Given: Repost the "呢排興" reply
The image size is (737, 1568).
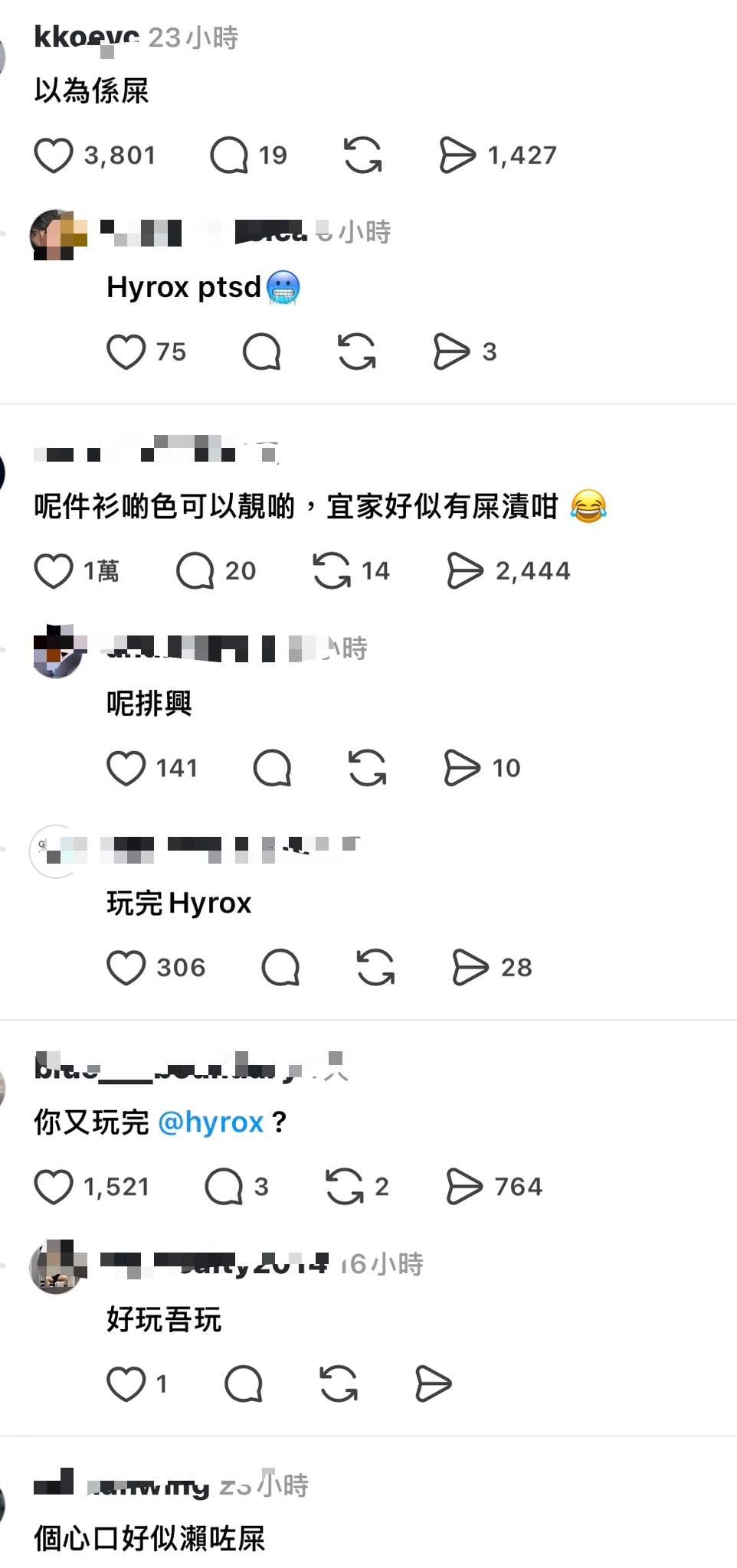Looking at the screenshot, I should point(367,768).
